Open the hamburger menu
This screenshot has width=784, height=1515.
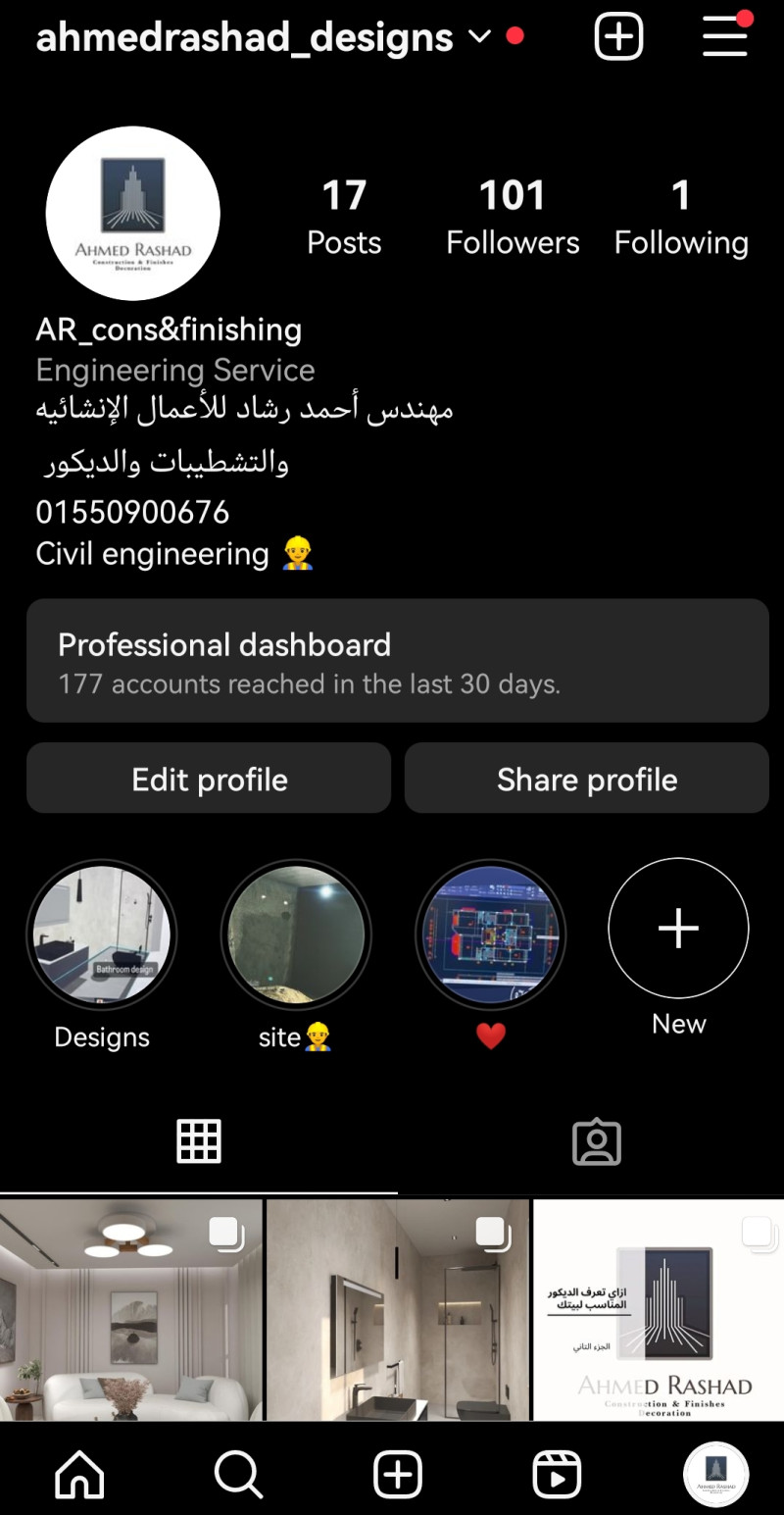(x=725, y=36)
